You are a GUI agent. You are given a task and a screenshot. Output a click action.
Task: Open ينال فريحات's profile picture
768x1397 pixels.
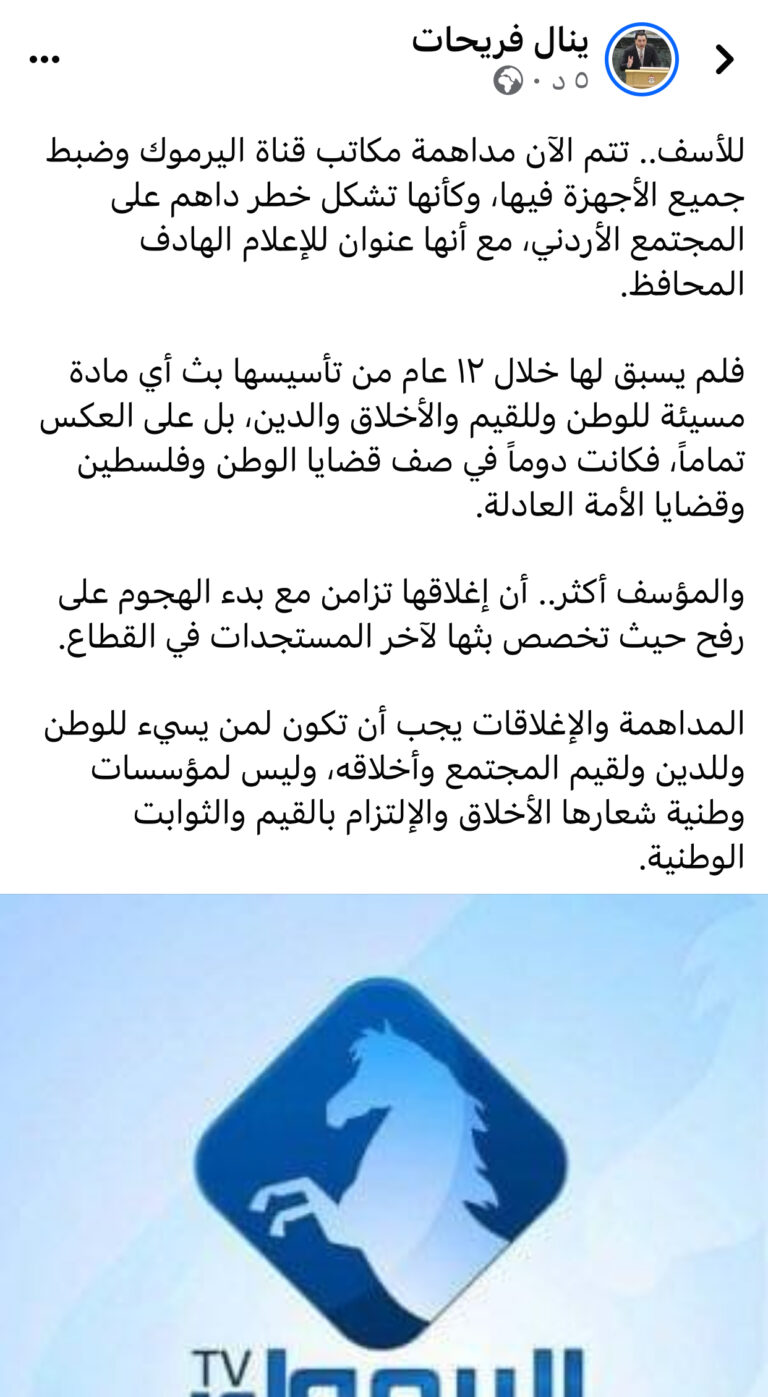(x=644, y=59)
